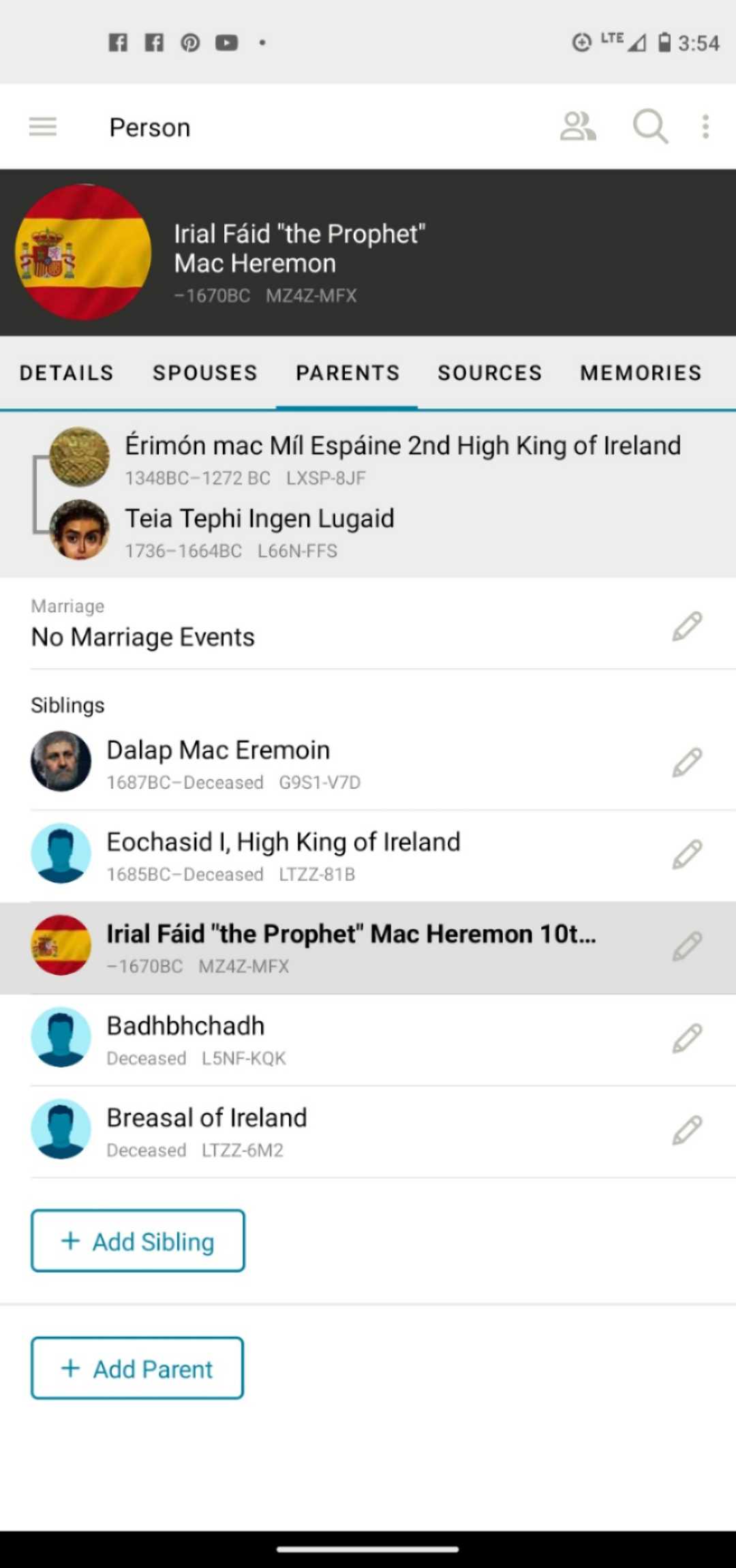
Task: Add a parent
Action: [137, 1368]
